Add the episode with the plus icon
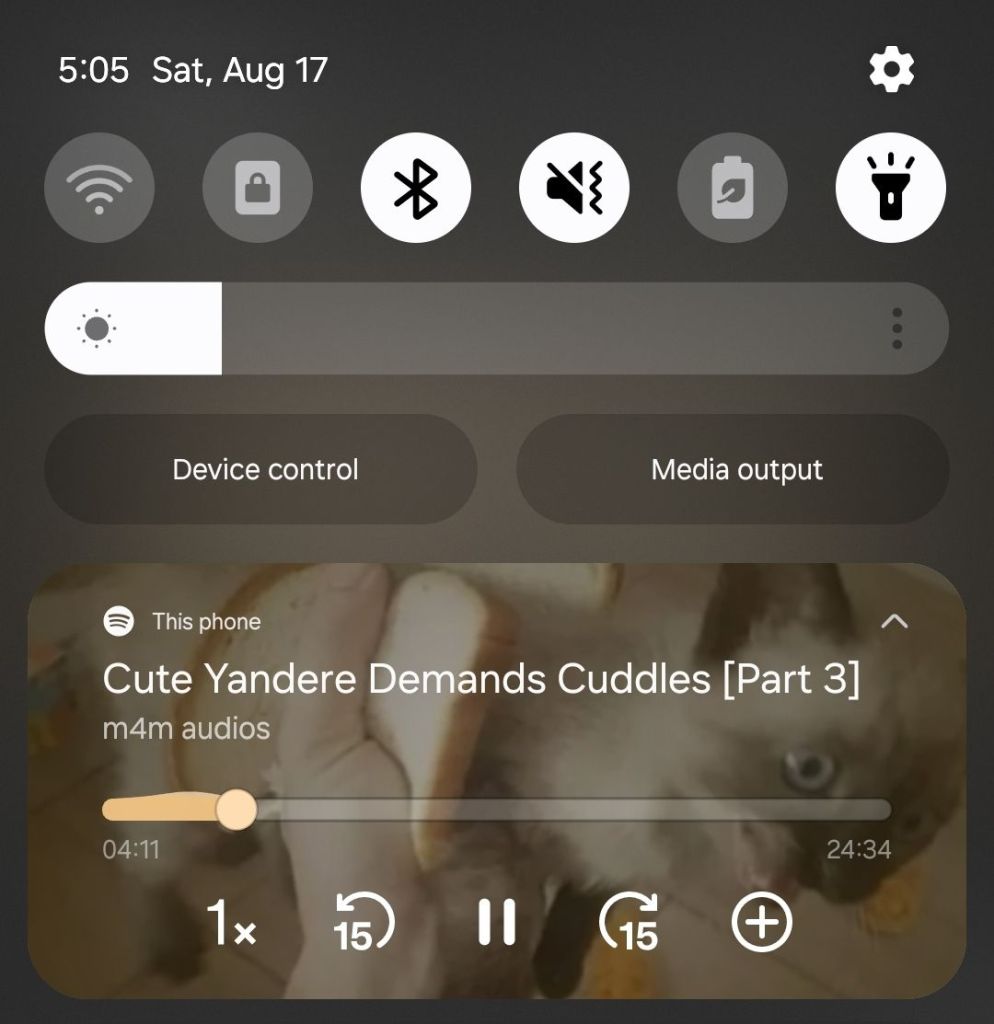This screenshot has width=994, height=1024. click(x=762, y=922)
